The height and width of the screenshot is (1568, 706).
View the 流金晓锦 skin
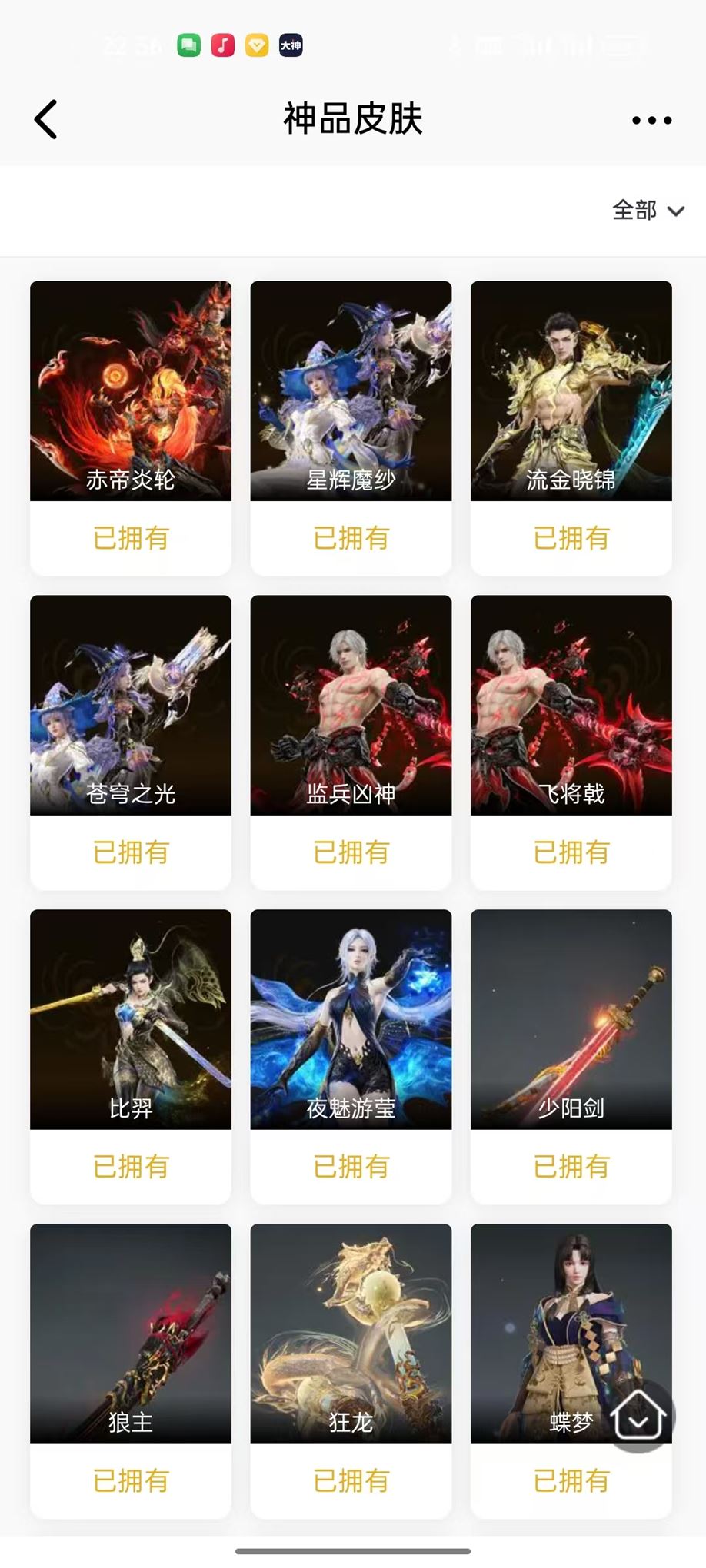coord(571,427)
